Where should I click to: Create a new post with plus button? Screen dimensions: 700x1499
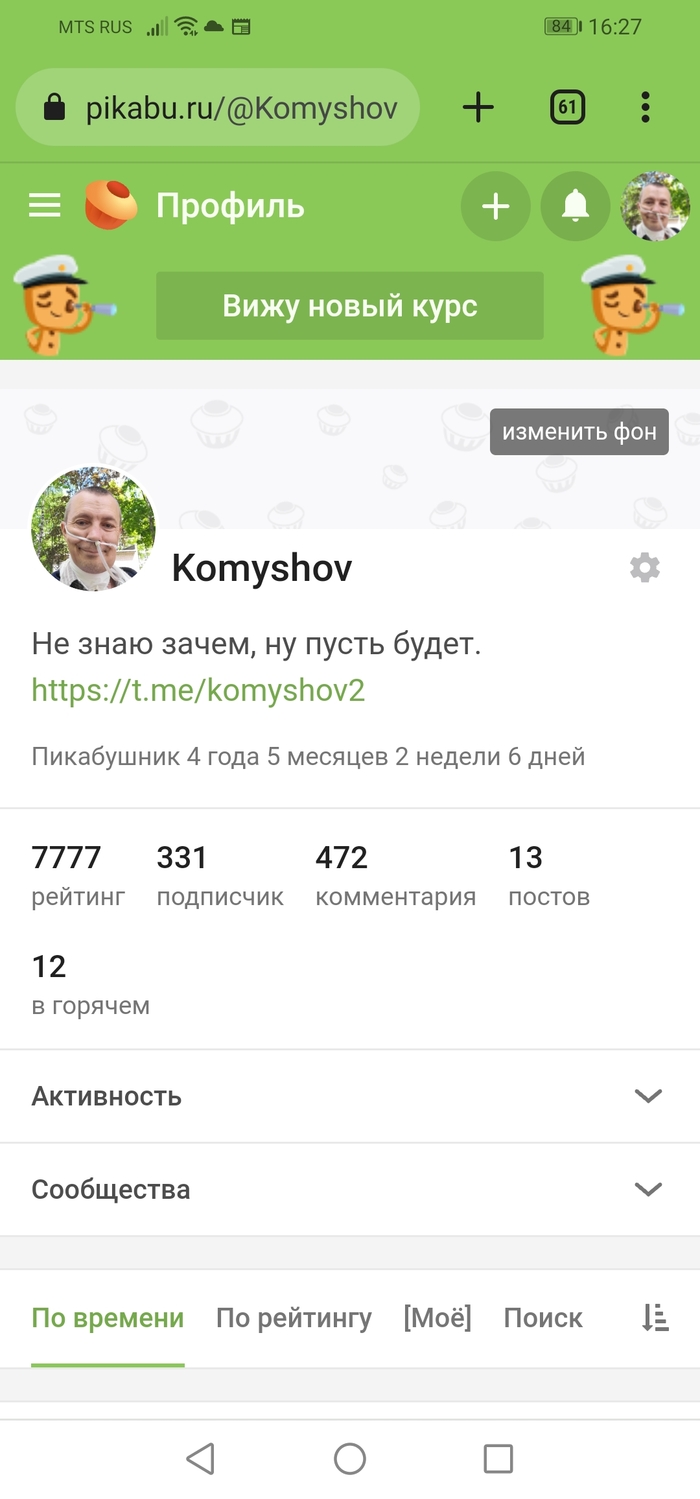495,207
